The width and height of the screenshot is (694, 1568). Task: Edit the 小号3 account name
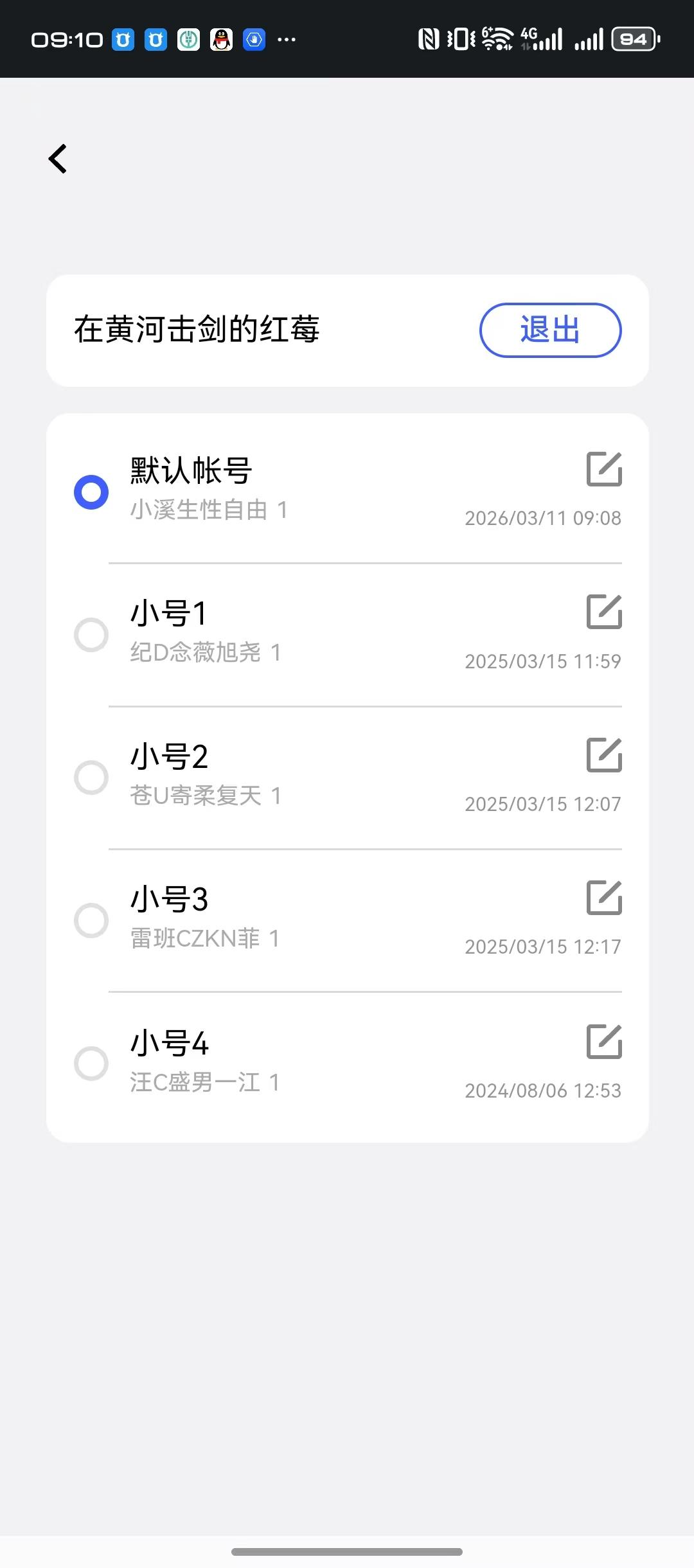point(604,897)
